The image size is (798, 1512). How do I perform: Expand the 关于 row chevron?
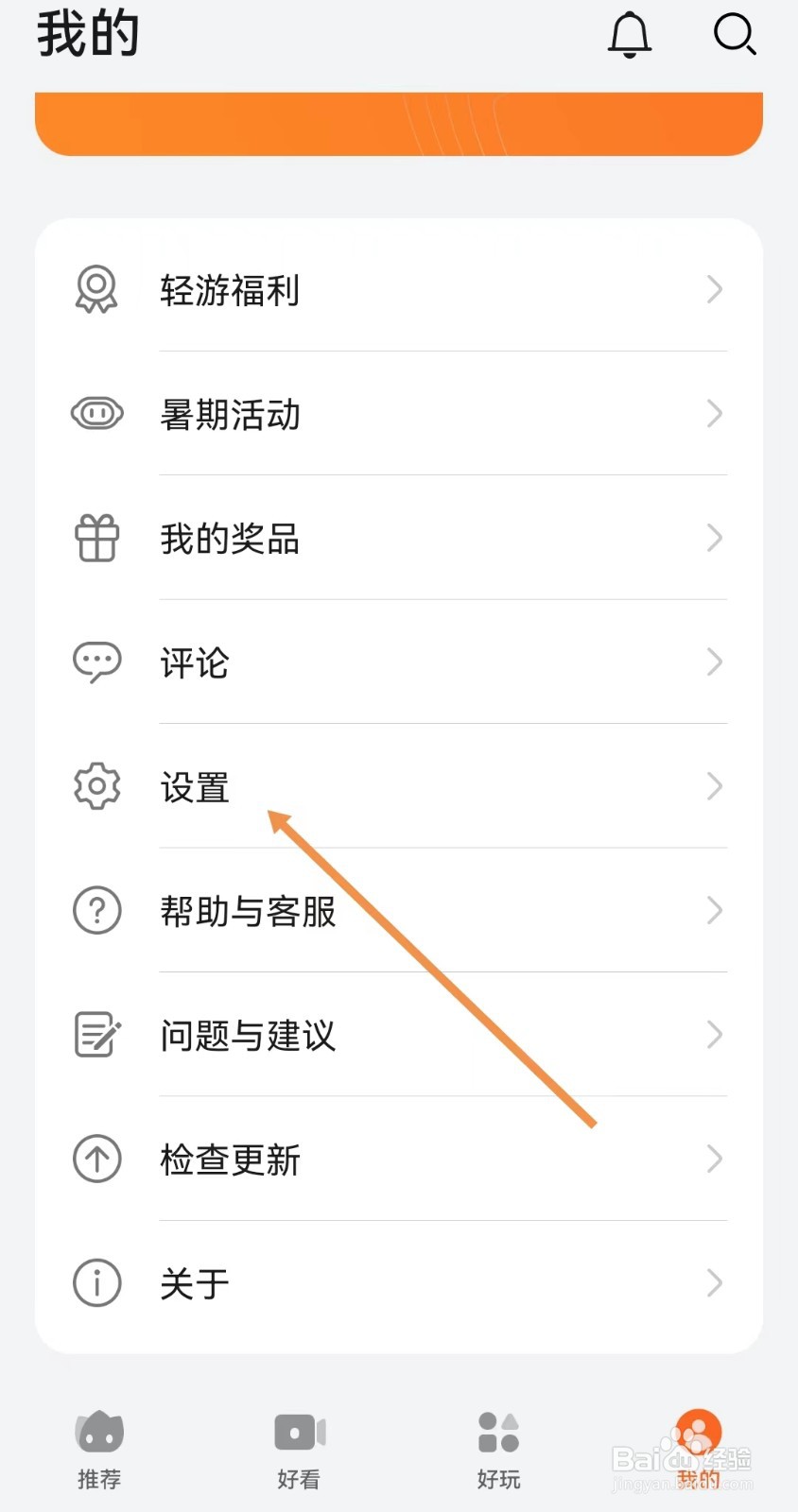[715, 1283]
